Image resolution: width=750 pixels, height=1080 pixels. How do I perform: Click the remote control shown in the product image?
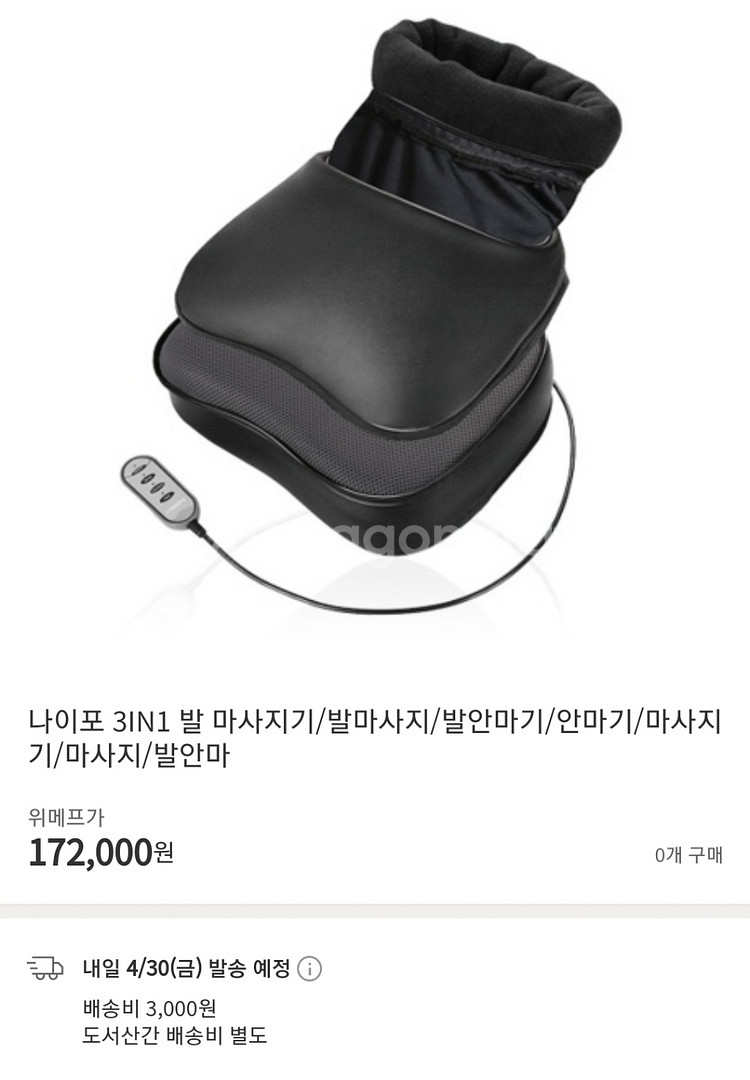[x=157, y=489]
